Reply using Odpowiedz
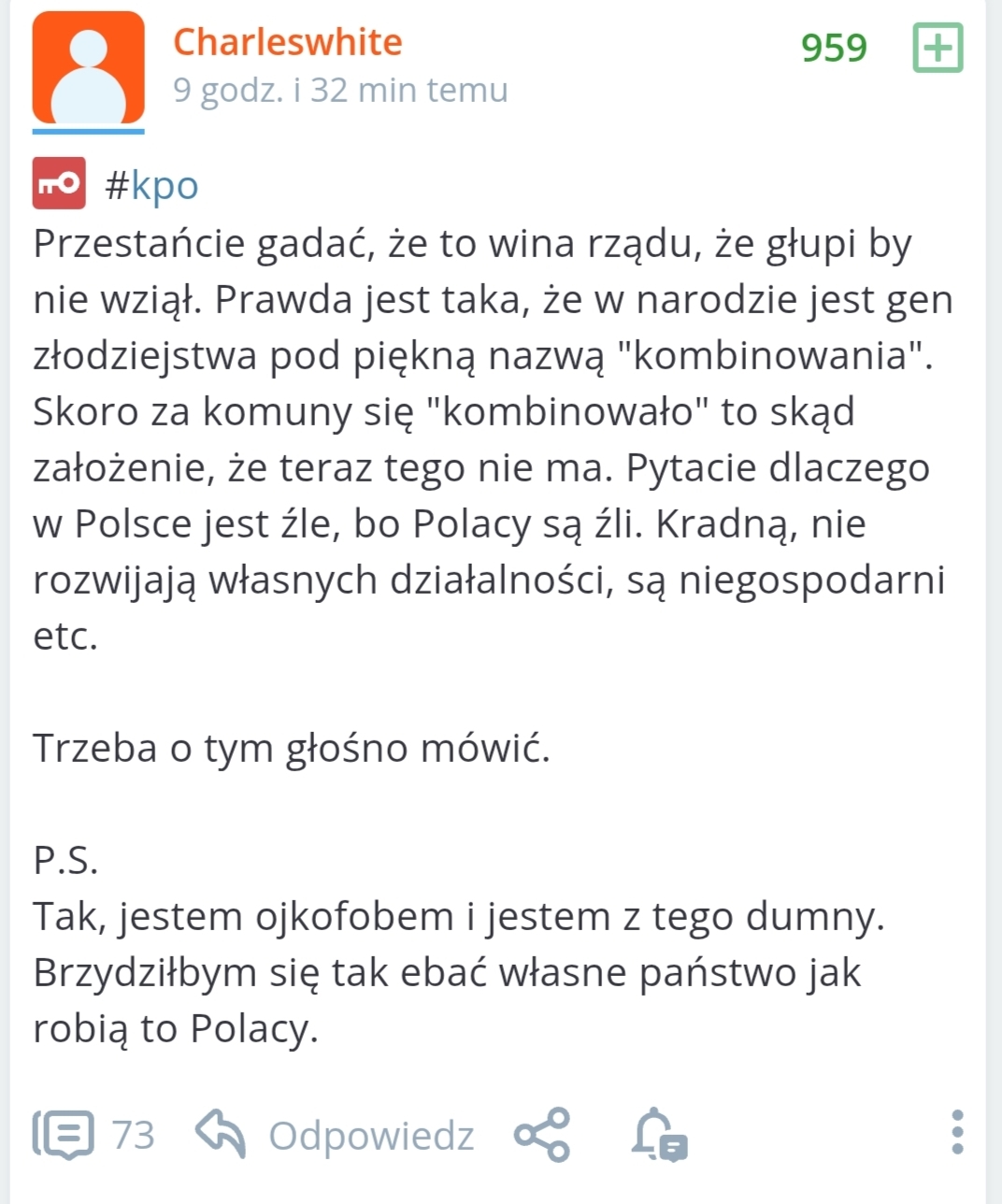Viewport: 1002px width, 1204px height. 336,1135
